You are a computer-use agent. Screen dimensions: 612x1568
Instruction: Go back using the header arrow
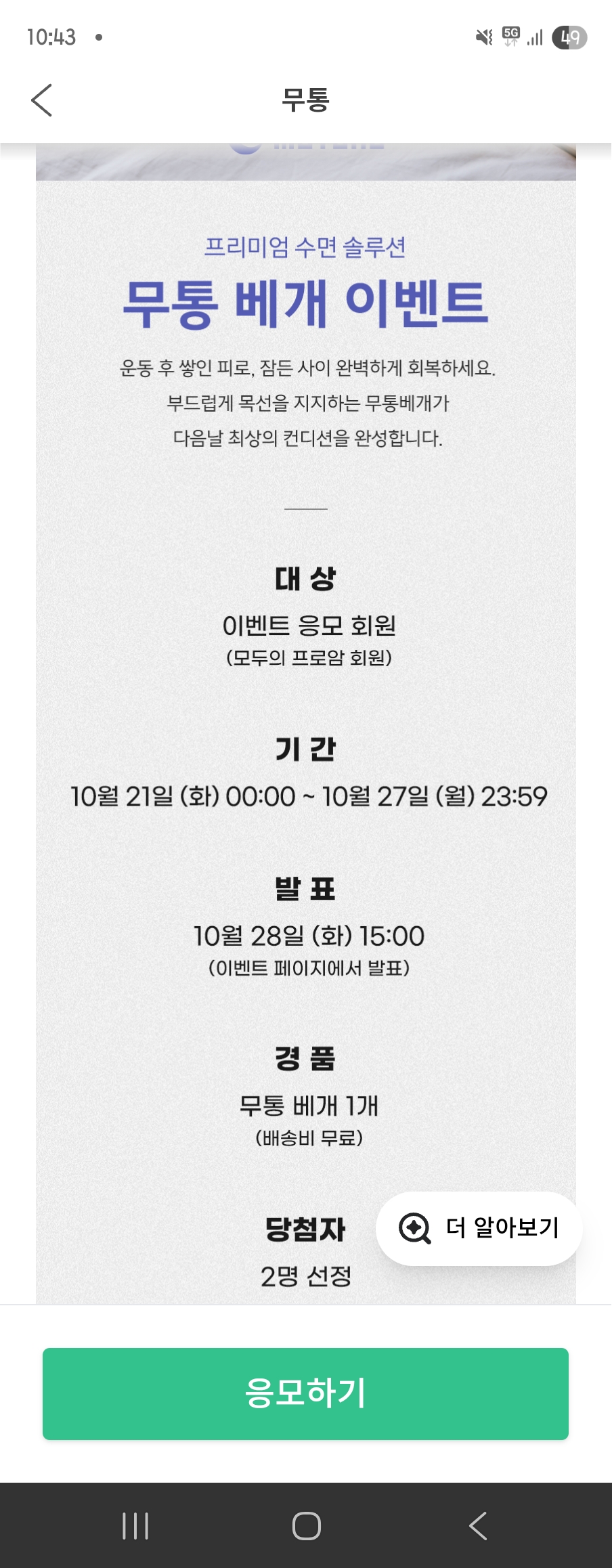[42, 100]
